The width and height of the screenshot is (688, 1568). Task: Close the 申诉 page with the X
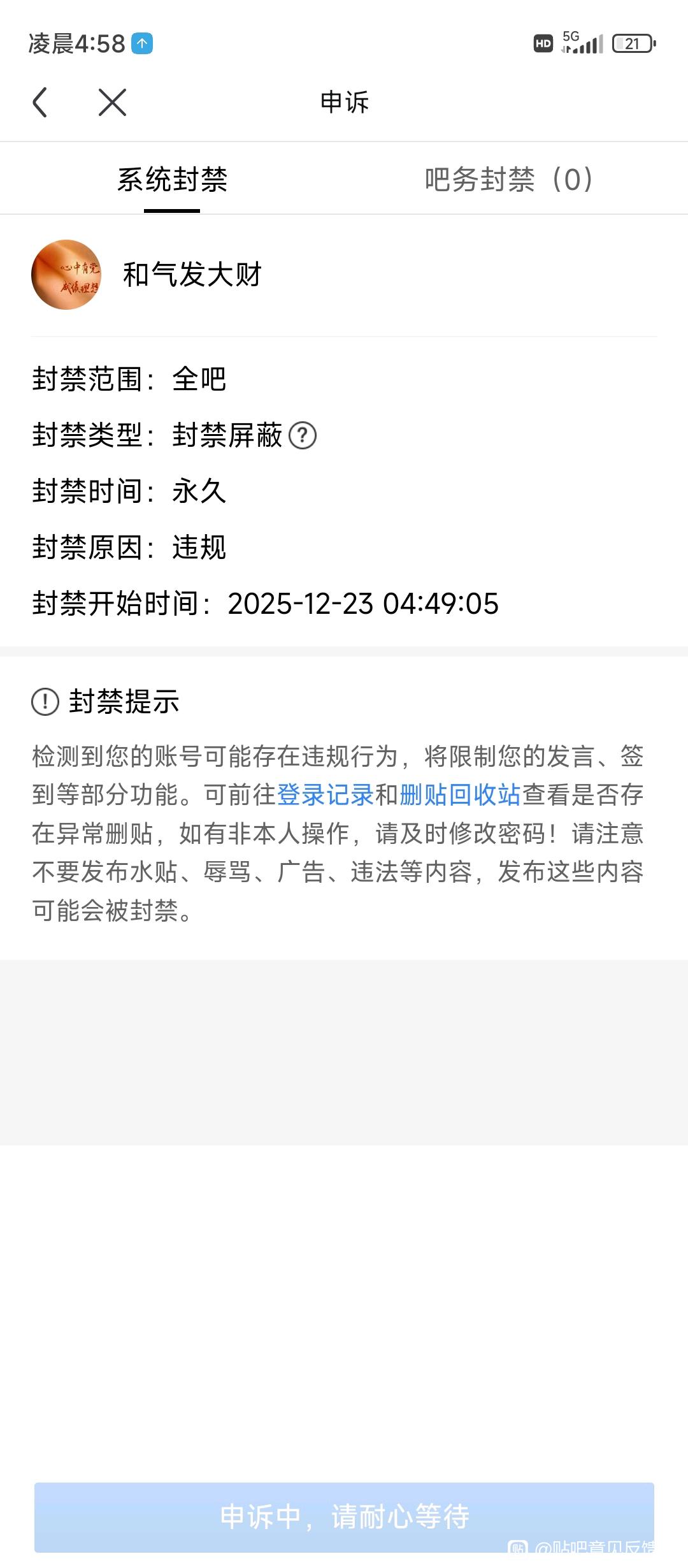[x=112, y=103]
